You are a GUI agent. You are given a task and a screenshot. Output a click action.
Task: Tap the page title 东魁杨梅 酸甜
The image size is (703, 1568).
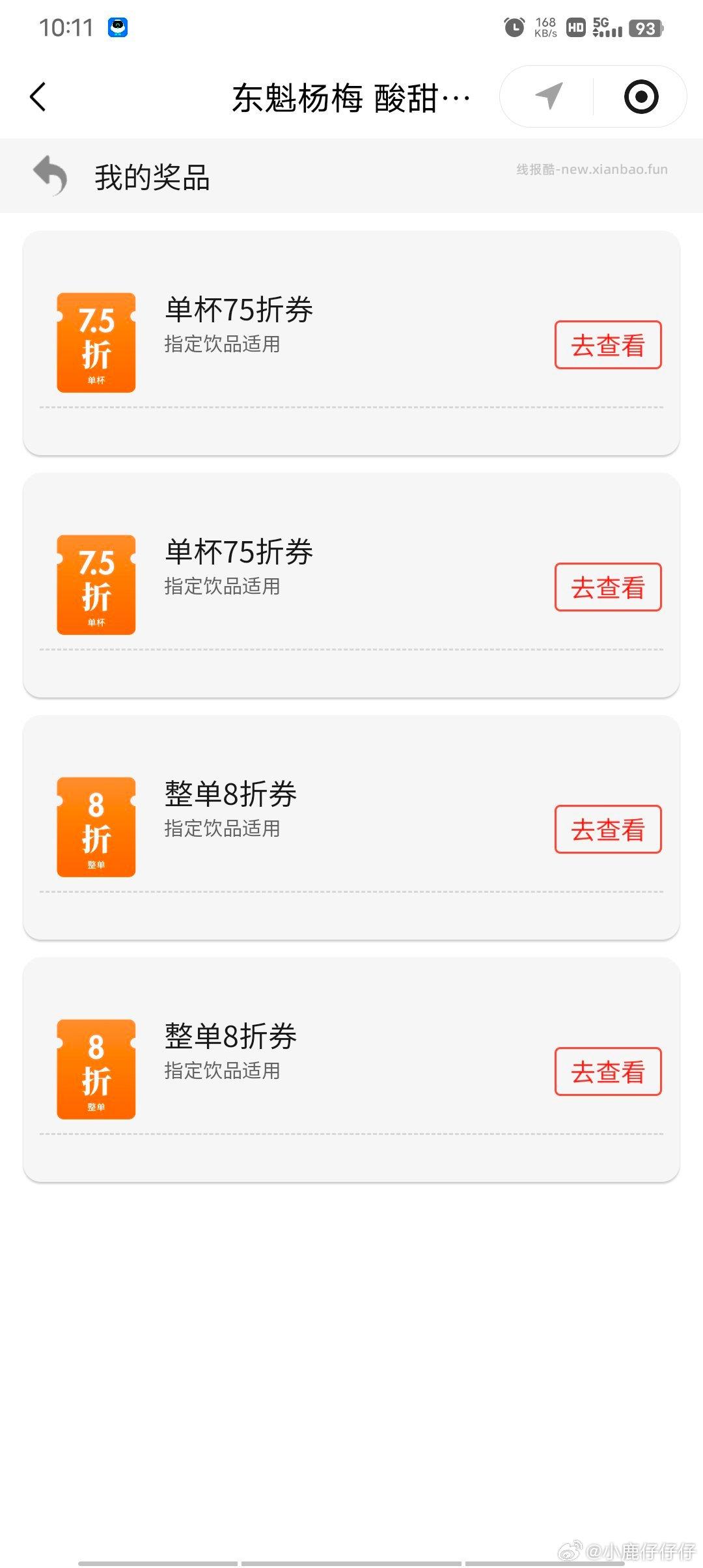[351, 97]
